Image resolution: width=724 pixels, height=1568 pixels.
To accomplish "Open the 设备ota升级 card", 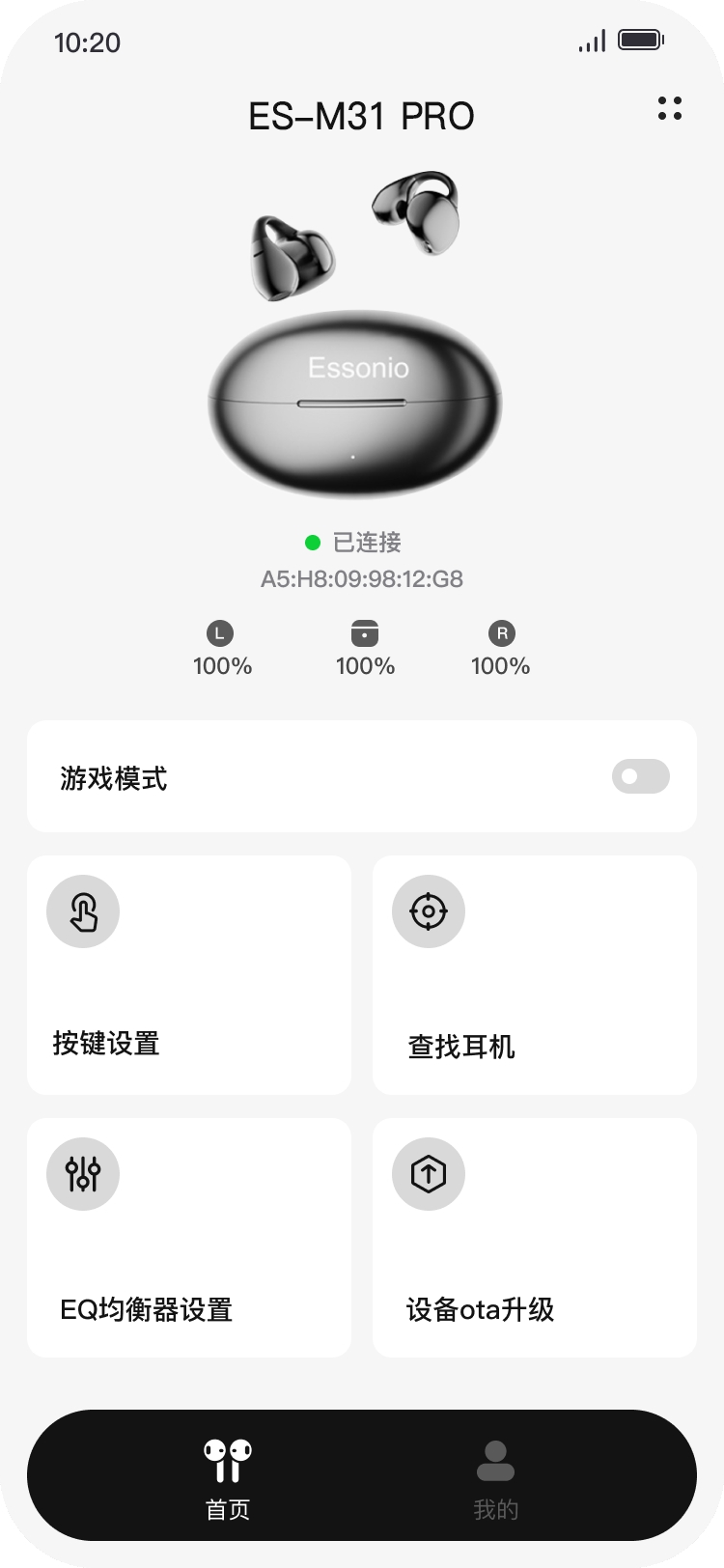I will (x=534, y=1238).
